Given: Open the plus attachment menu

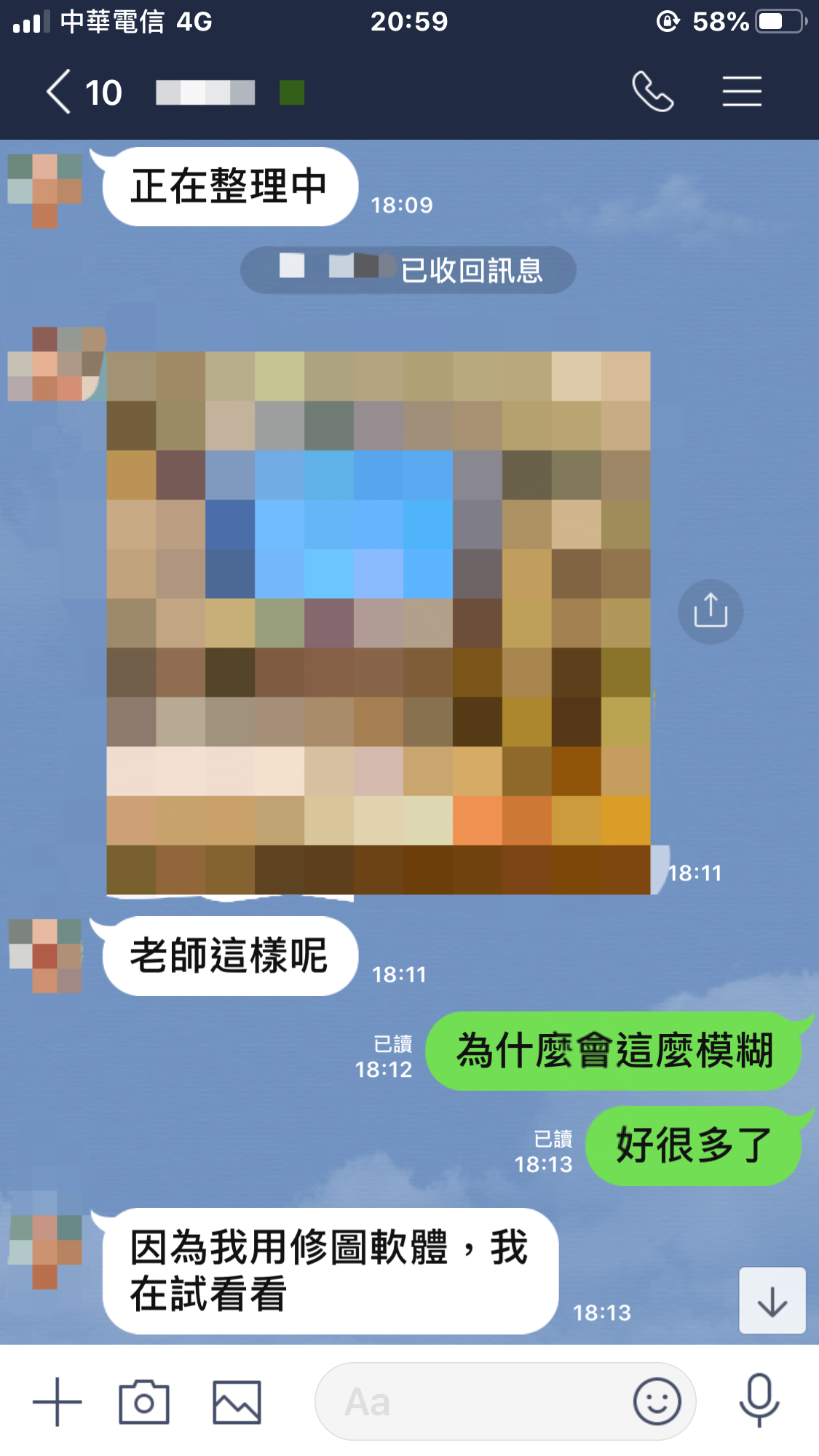Looking at the screenshot, I should 58,1401.
